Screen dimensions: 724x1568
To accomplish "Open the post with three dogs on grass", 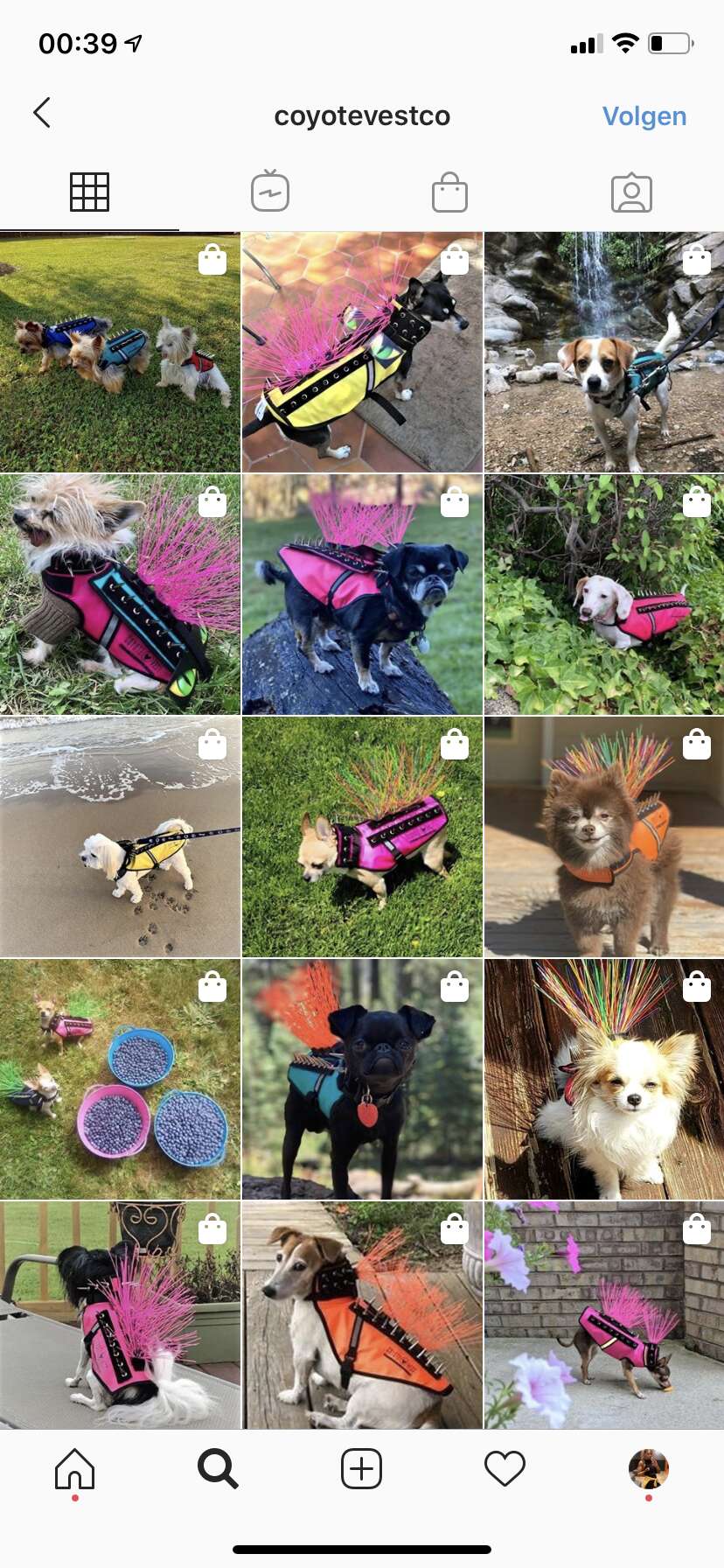I will [x=120, y=353].
